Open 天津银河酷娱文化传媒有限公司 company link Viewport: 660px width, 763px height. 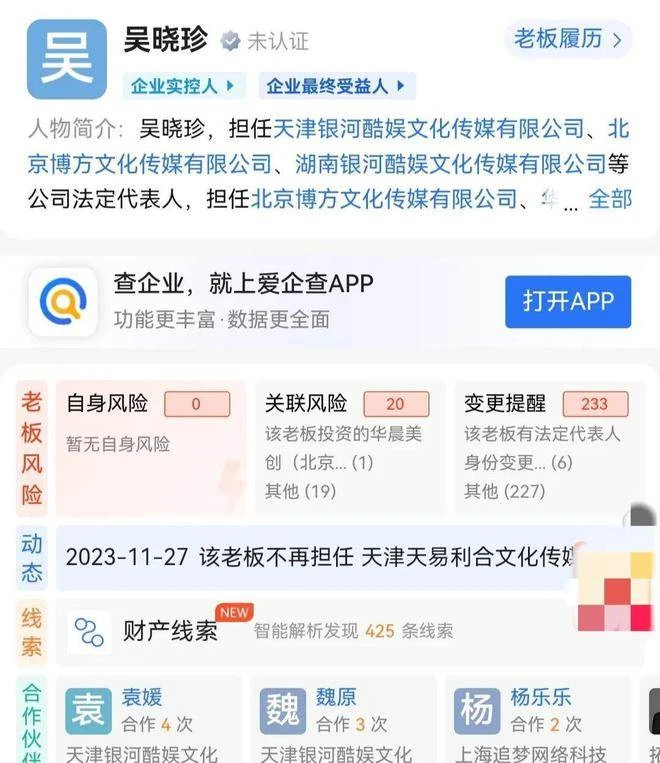428,129
